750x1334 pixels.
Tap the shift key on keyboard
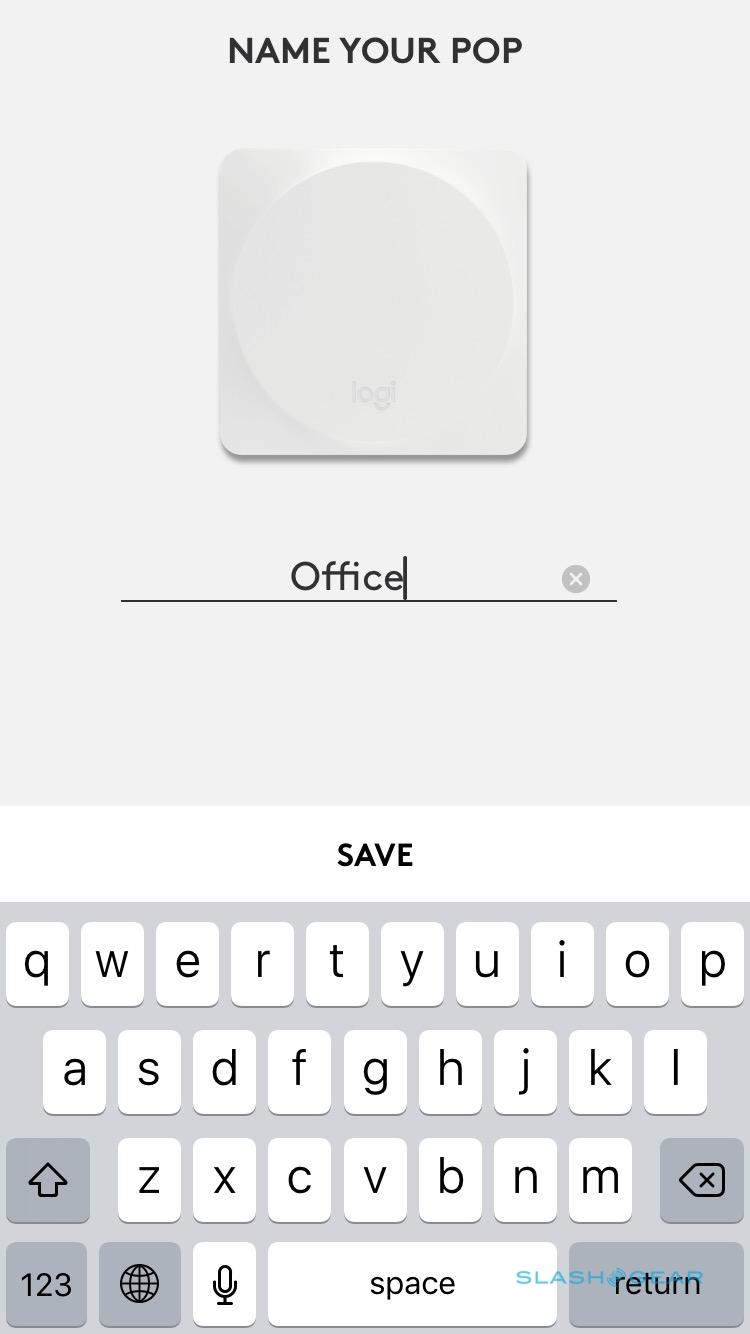click(48, 1180)
